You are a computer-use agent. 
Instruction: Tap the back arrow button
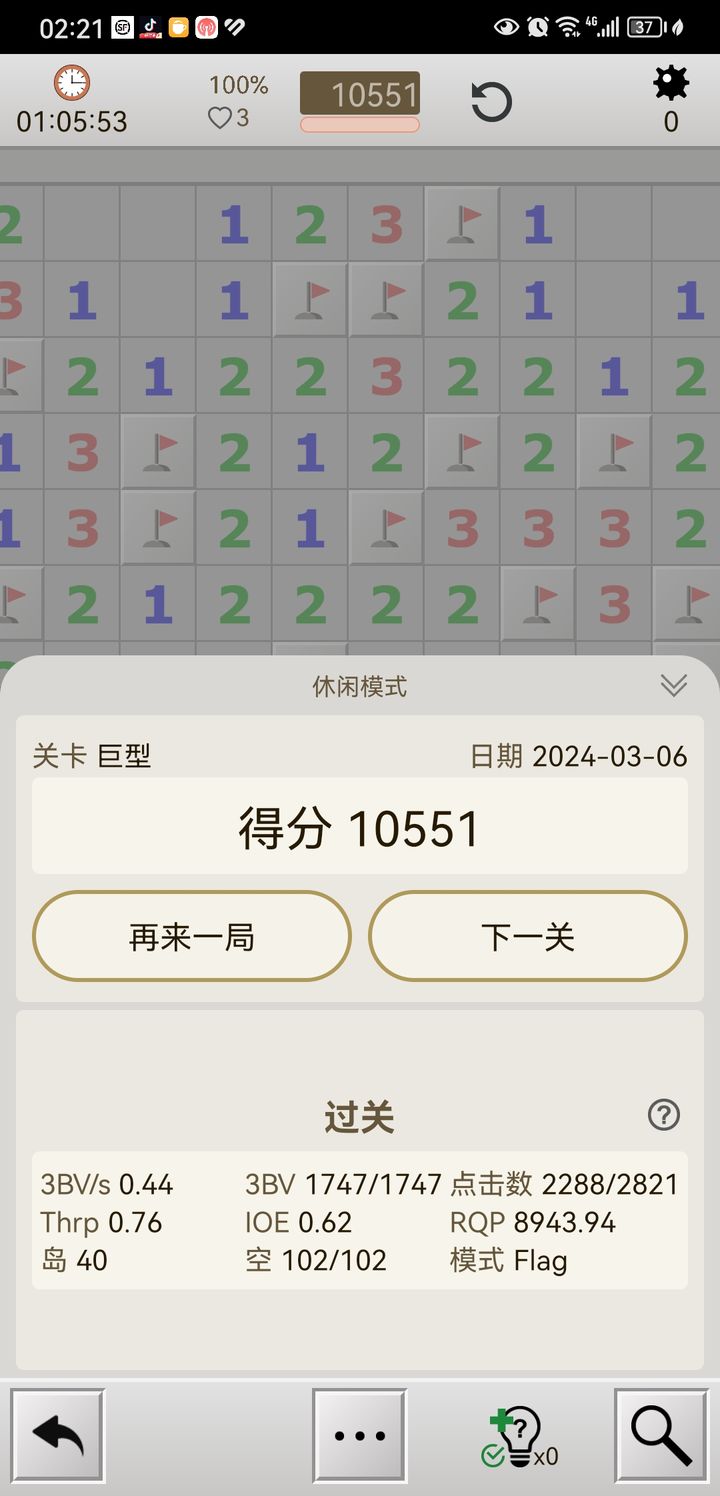tap(58, 1435)
